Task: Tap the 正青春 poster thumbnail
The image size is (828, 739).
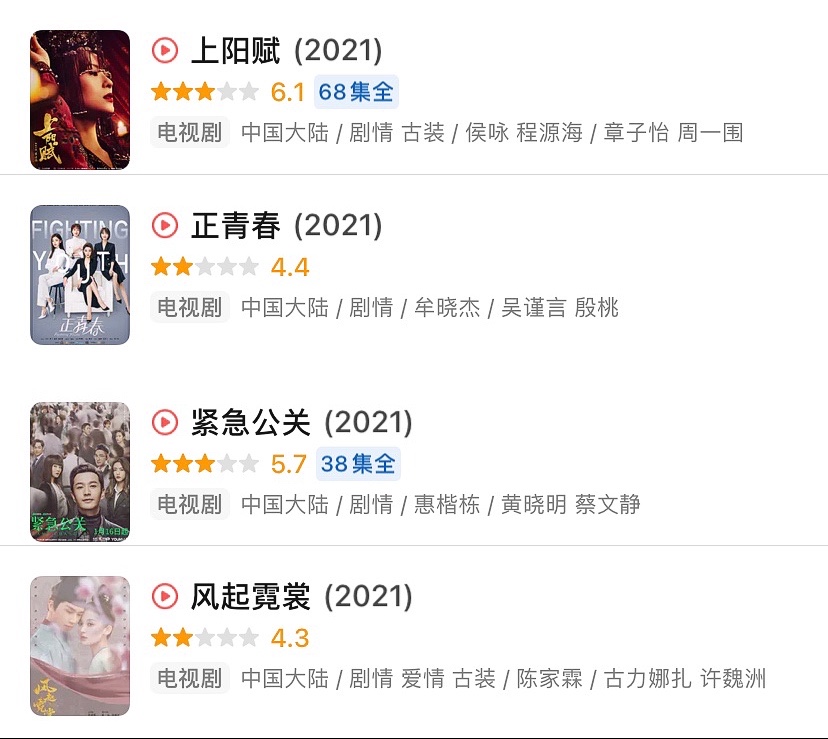Action: pyautogui.click(x=80, y=275)
